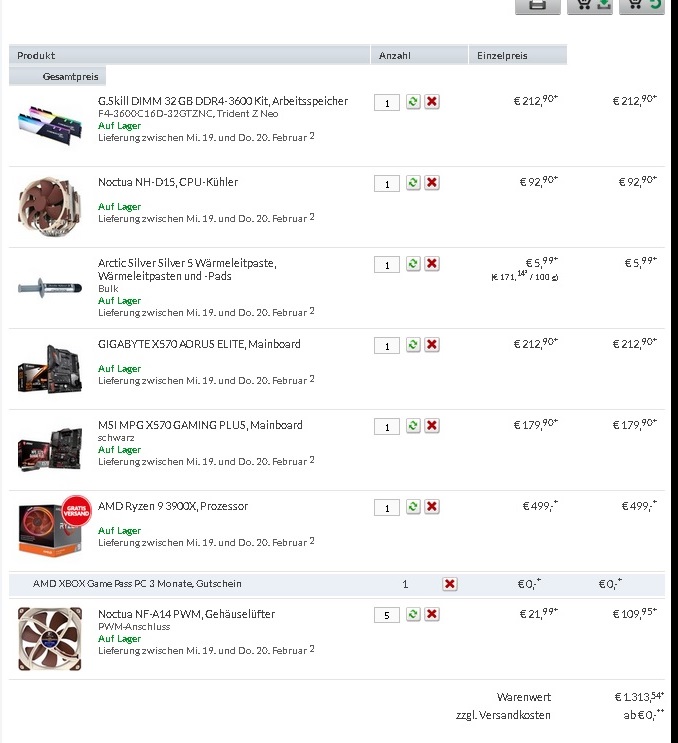
Task: Change quantity of Noctua NF-A14 PWM fans
Action: point(387,615)
